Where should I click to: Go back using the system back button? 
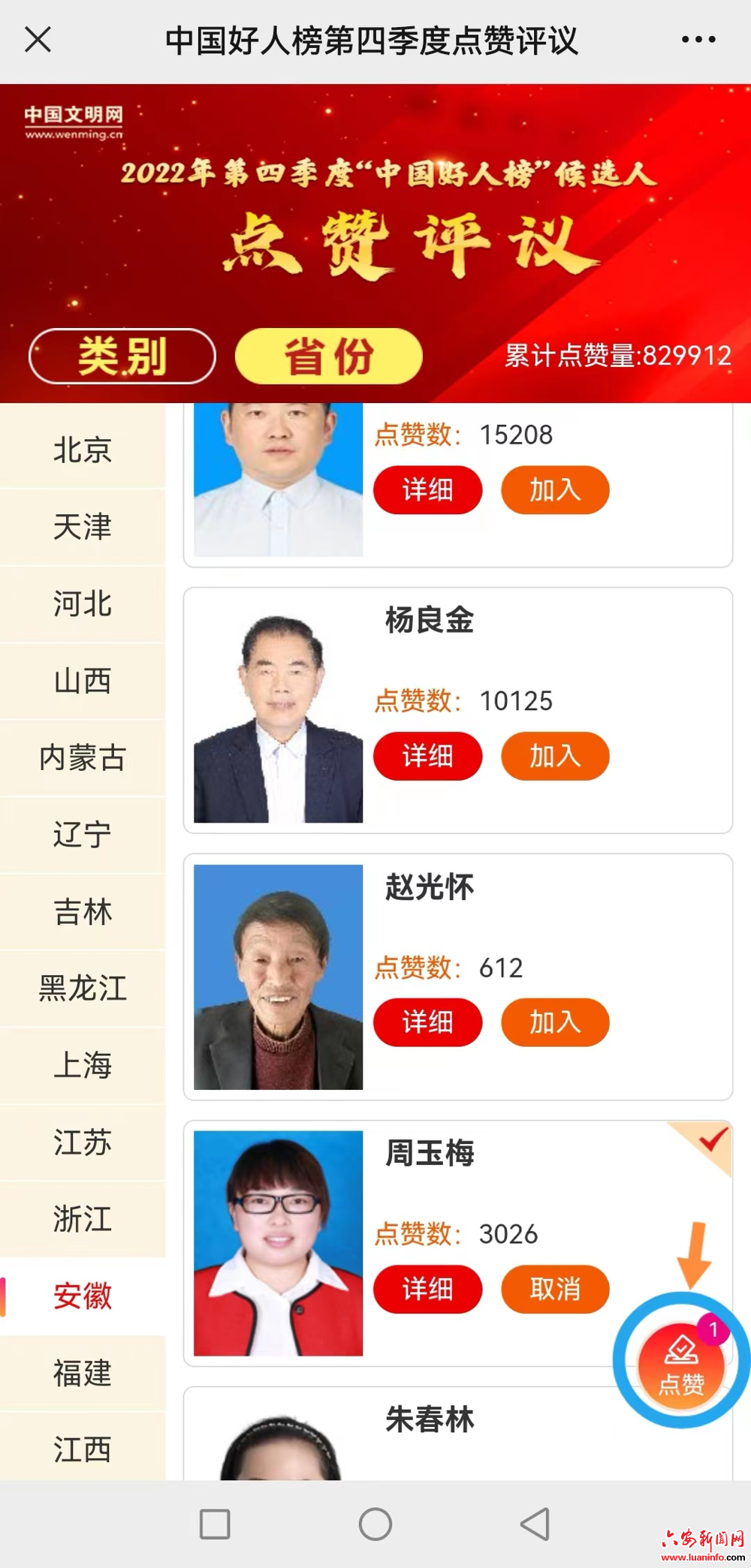535,1524
